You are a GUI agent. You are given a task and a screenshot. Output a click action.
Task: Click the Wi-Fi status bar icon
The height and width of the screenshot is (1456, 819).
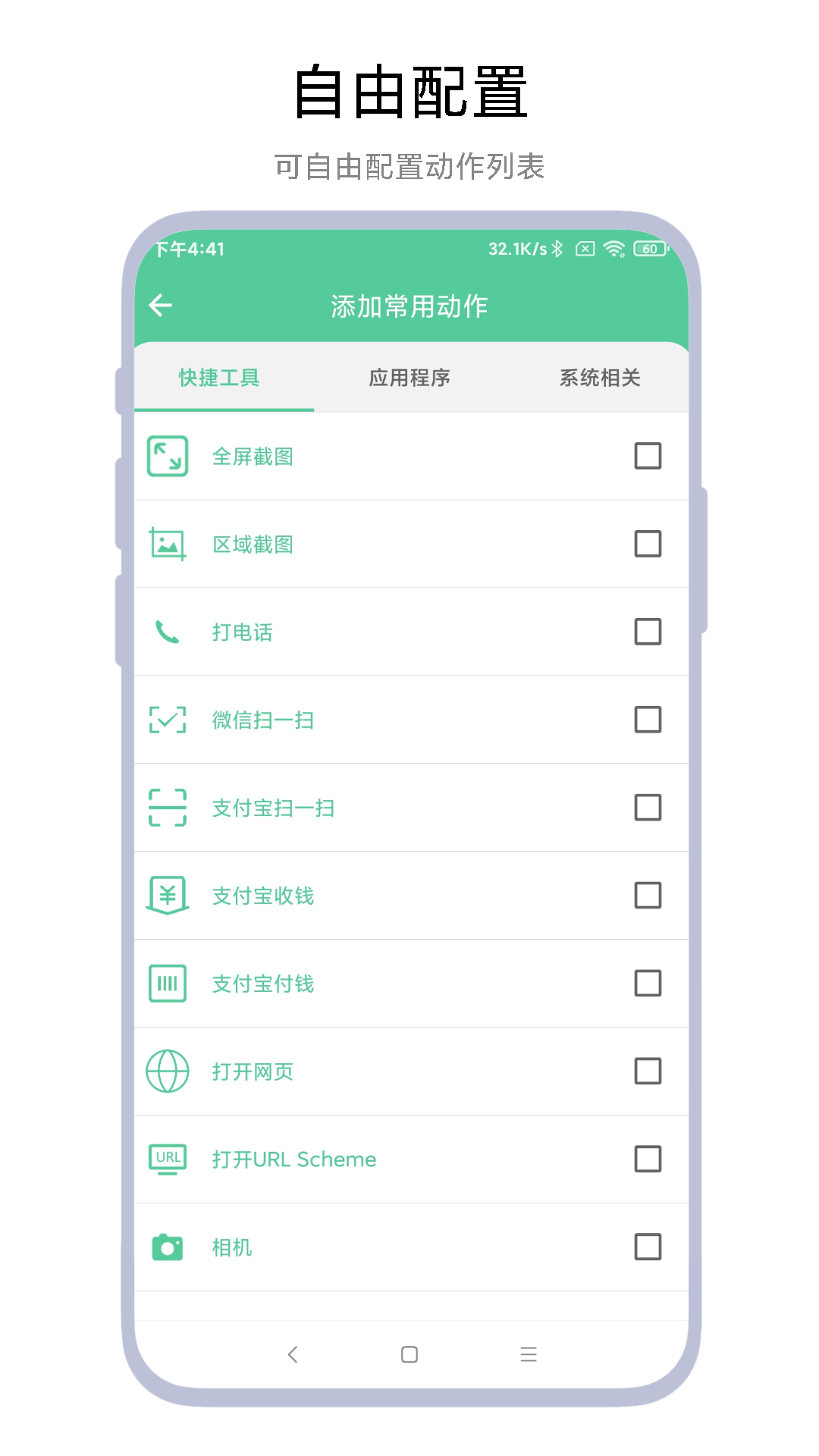[611, 248]
